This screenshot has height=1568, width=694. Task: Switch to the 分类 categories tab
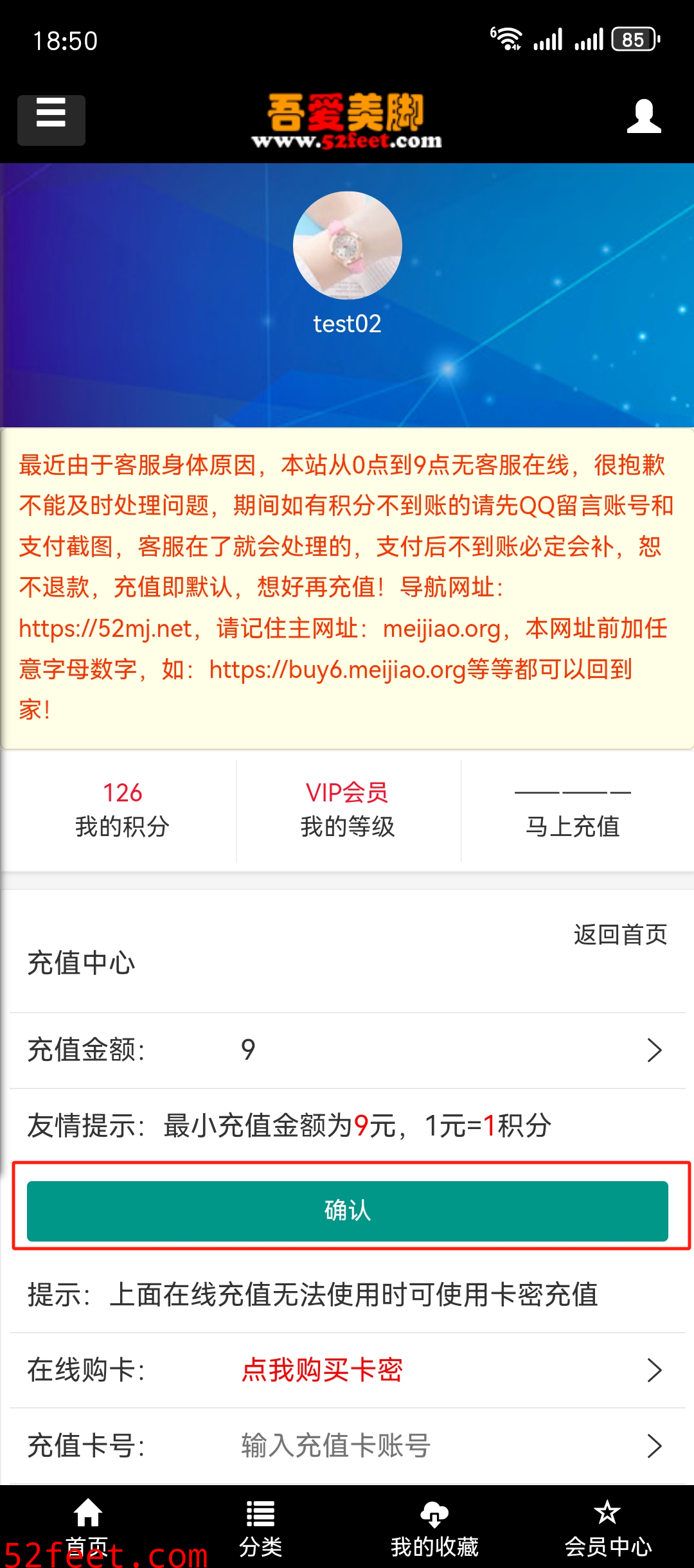tap(260, 1528)
